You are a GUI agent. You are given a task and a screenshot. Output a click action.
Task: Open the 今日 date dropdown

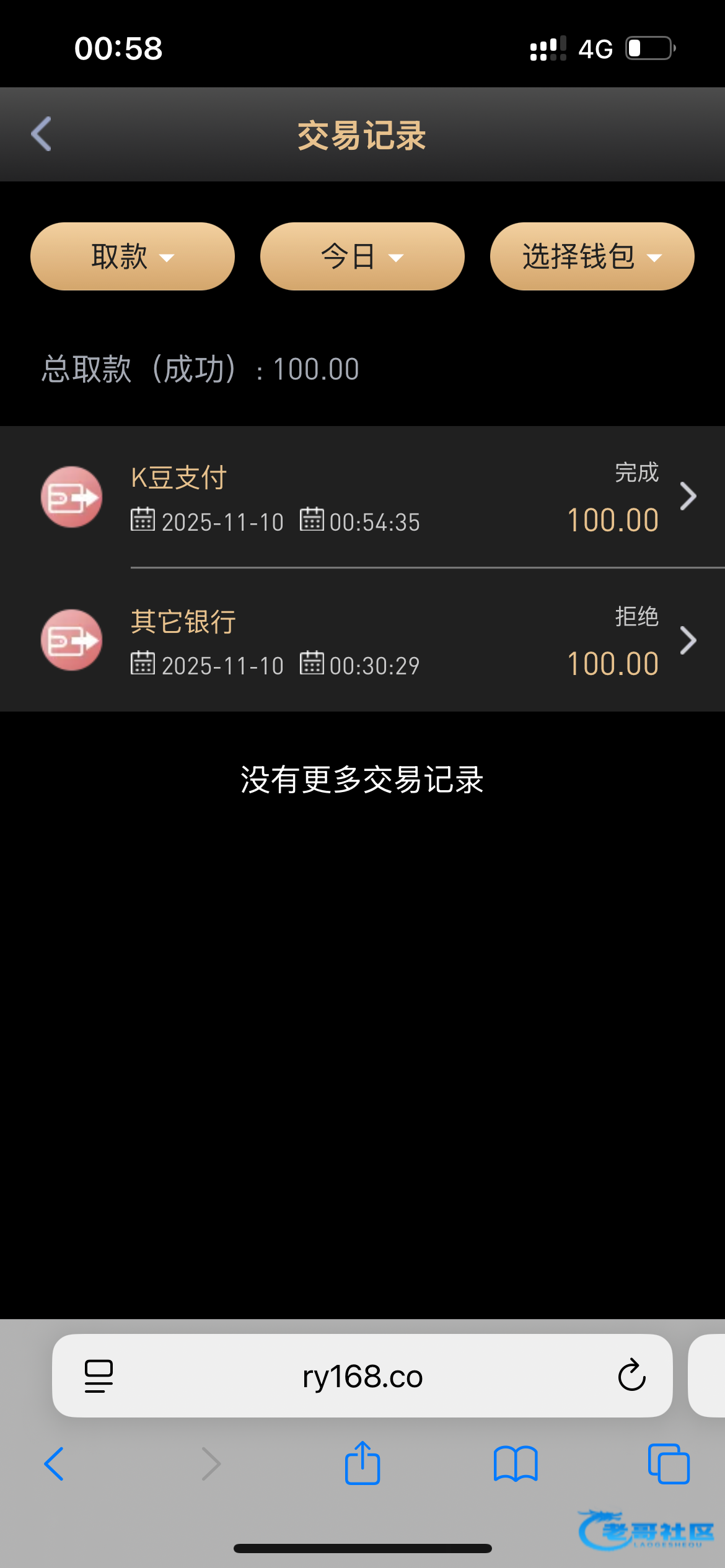point(362,256)
